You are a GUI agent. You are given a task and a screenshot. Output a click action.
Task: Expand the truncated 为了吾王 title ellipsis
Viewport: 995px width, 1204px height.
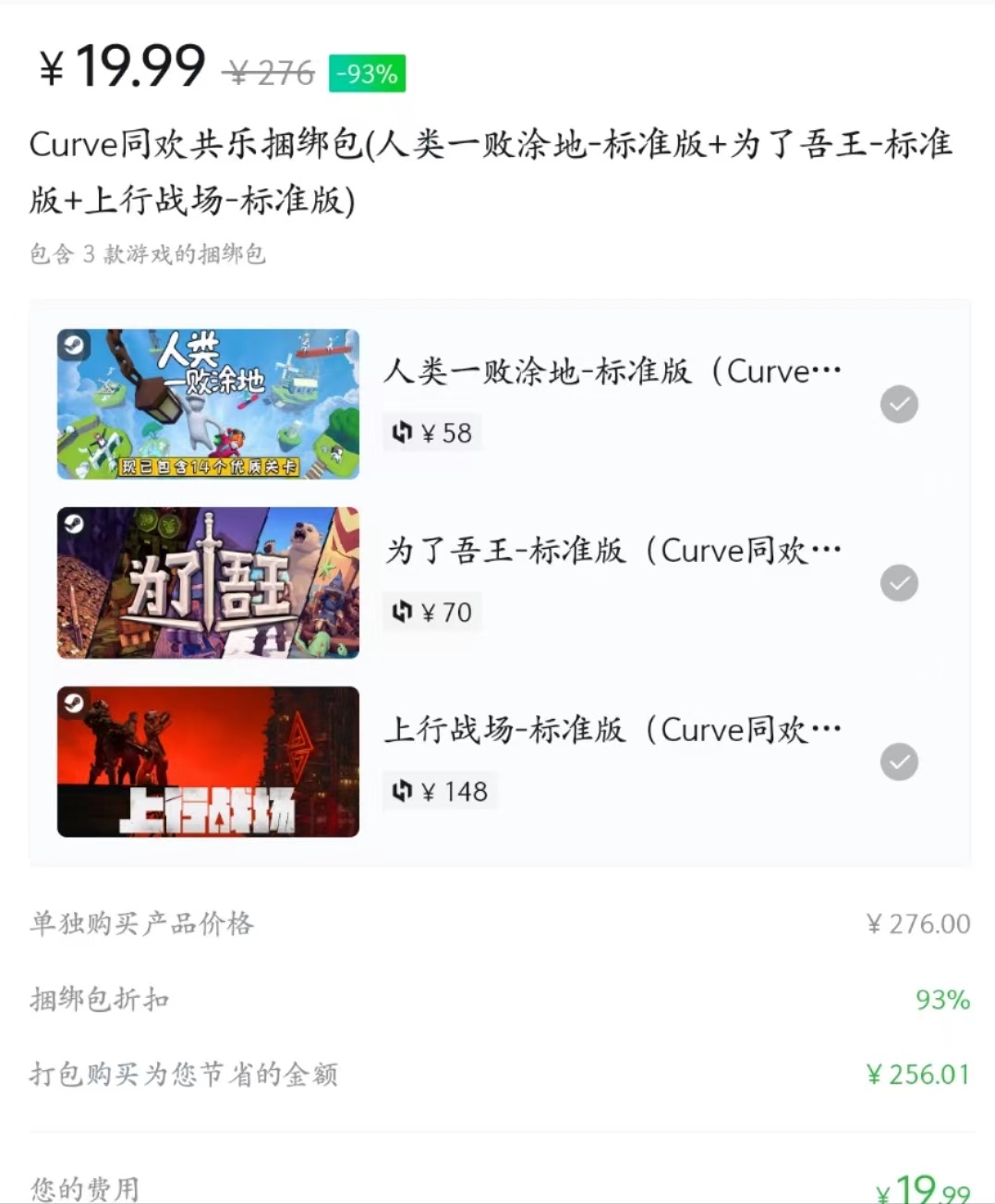point(825,550)
